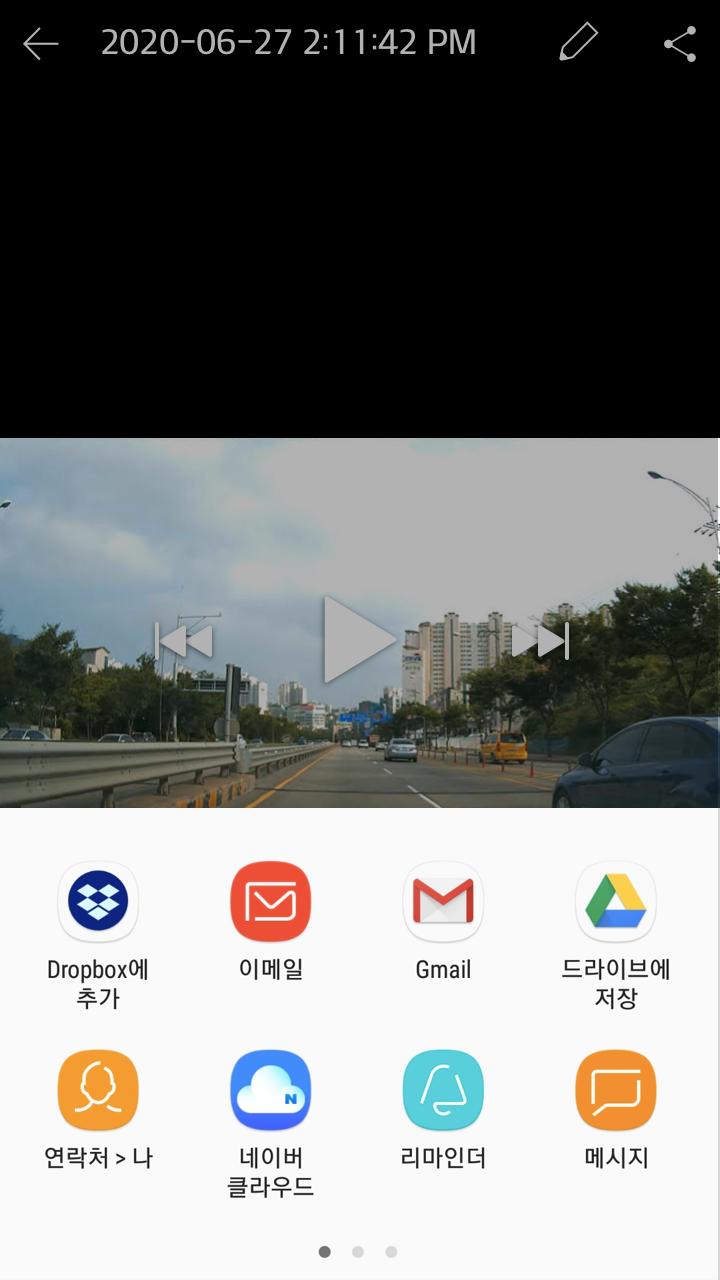This screenshot has height=1280, width=720.
Task: Skip to the previous video
Action: pos(184,640)
